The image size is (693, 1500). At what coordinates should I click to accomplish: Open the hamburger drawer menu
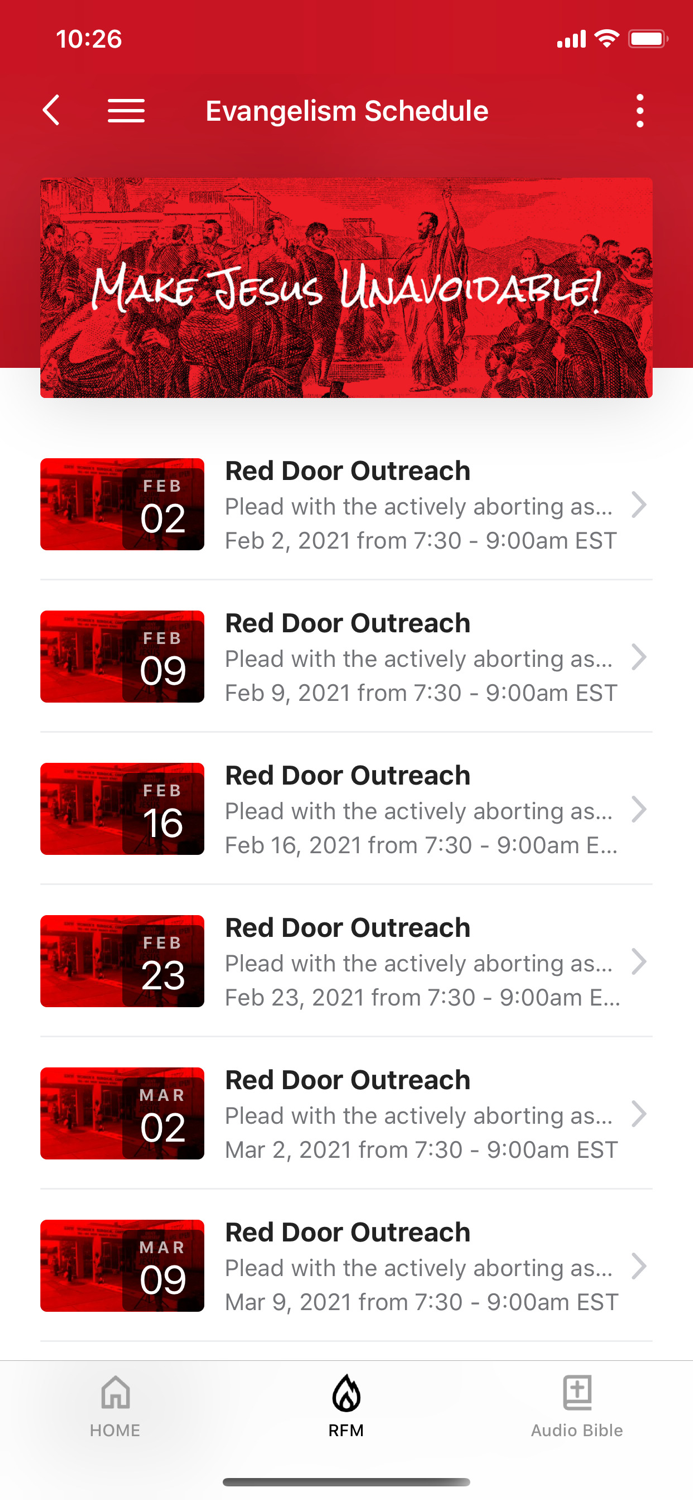coord(126,111)
